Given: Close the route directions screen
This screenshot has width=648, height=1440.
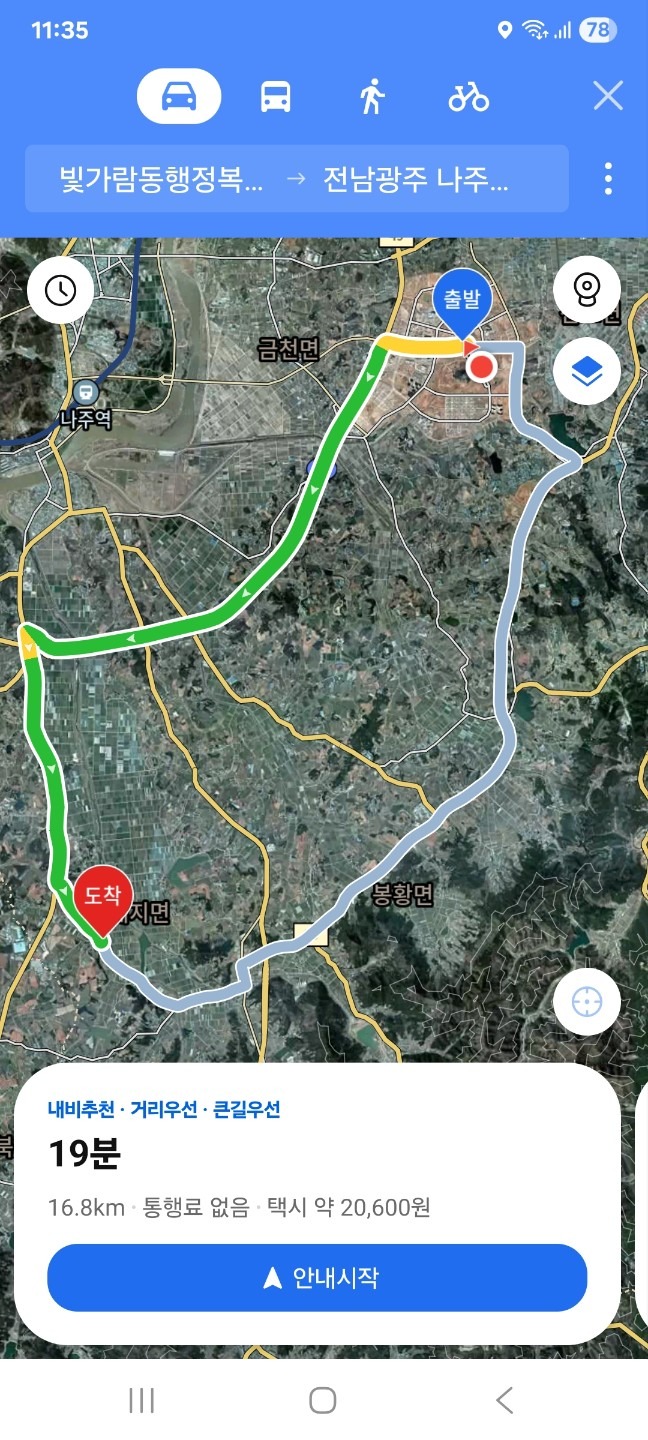Looking at the screenshot, I should (608, 96).
